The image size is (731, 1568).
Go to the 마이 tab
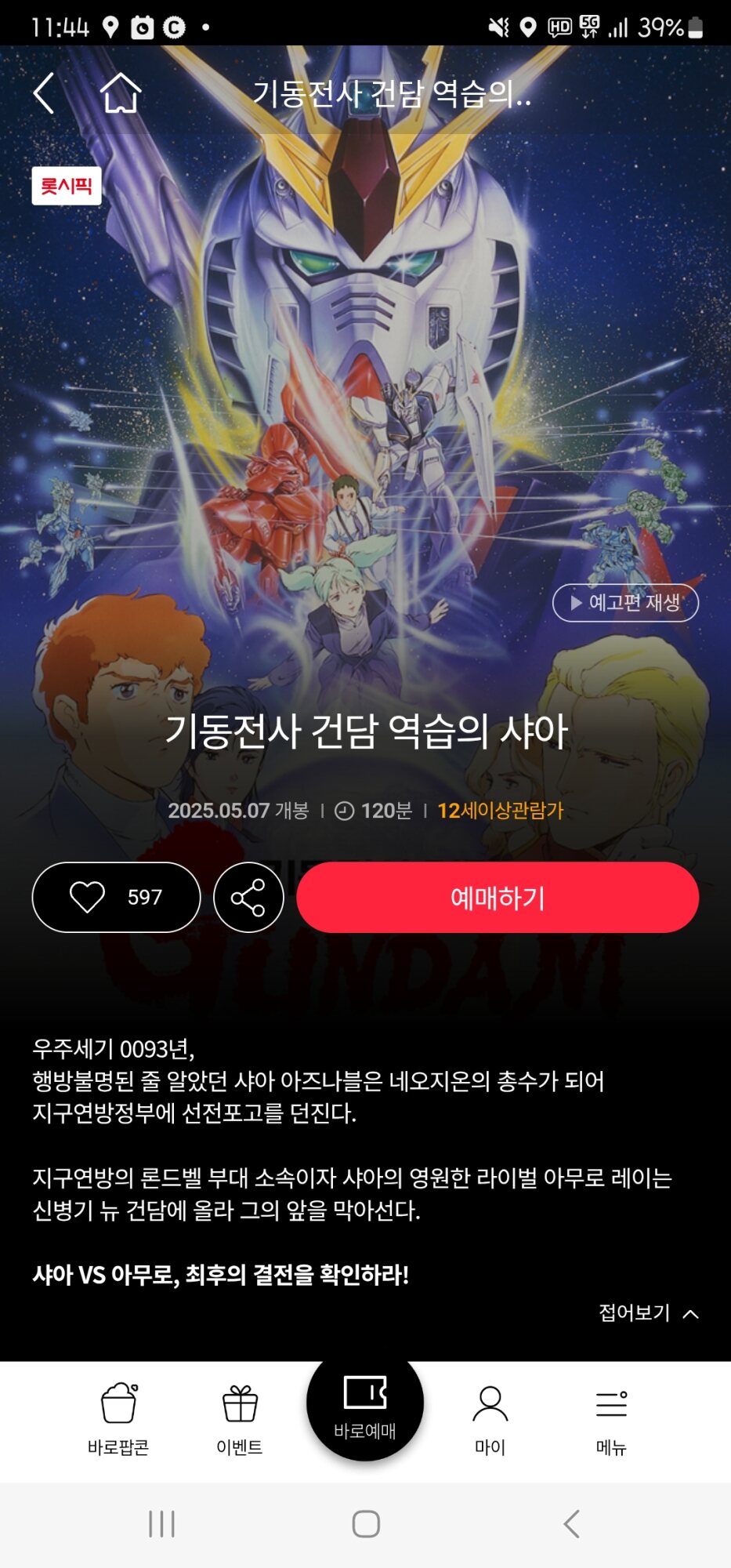[490, 1419]
